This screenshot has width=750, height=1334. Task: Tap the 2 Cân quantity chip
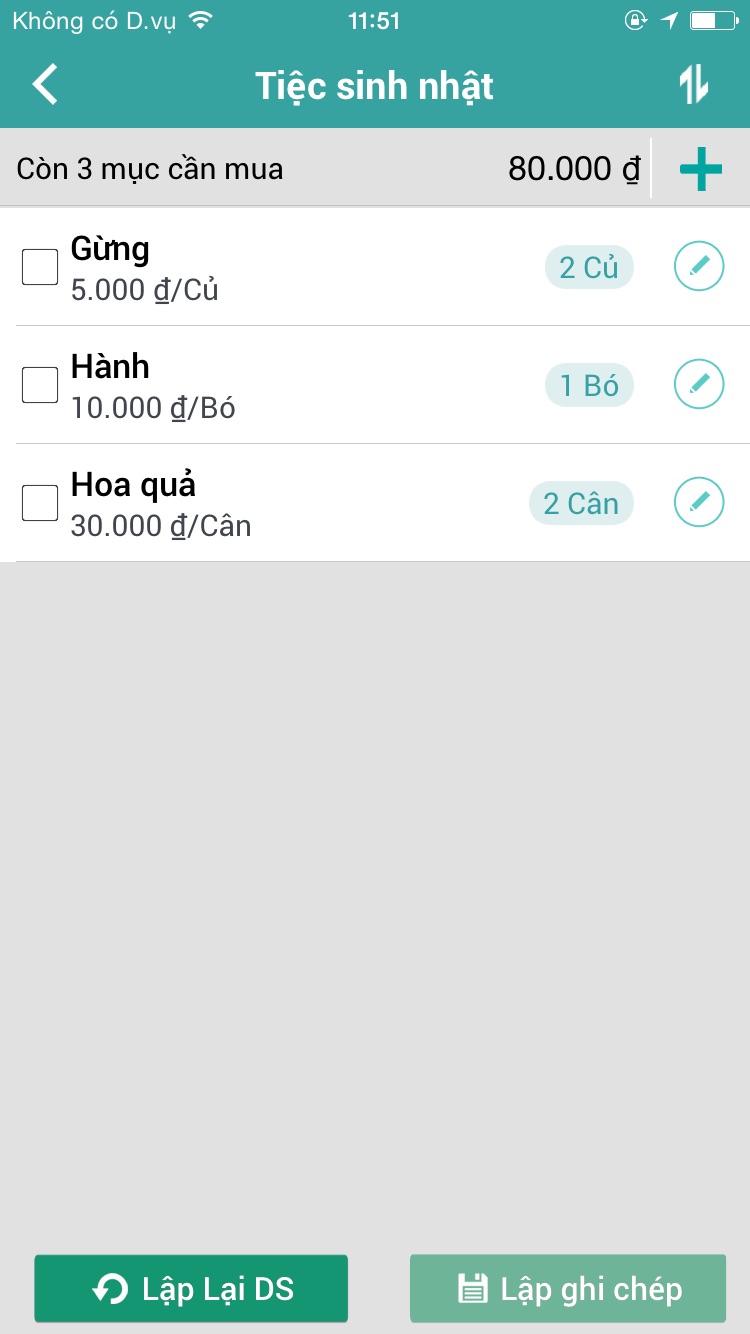pos(581,504)
